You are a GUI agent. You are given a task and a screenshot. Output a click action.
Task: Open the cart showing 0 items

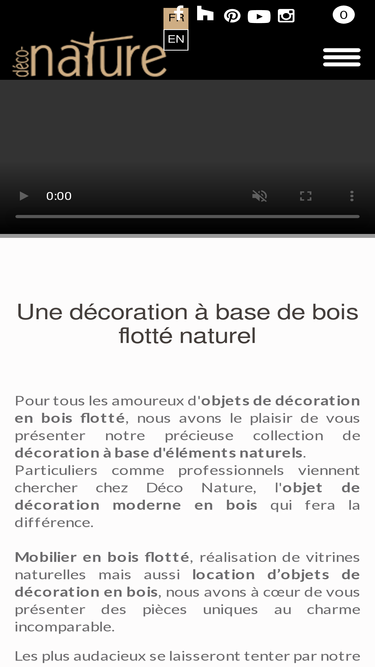point(344,15)
